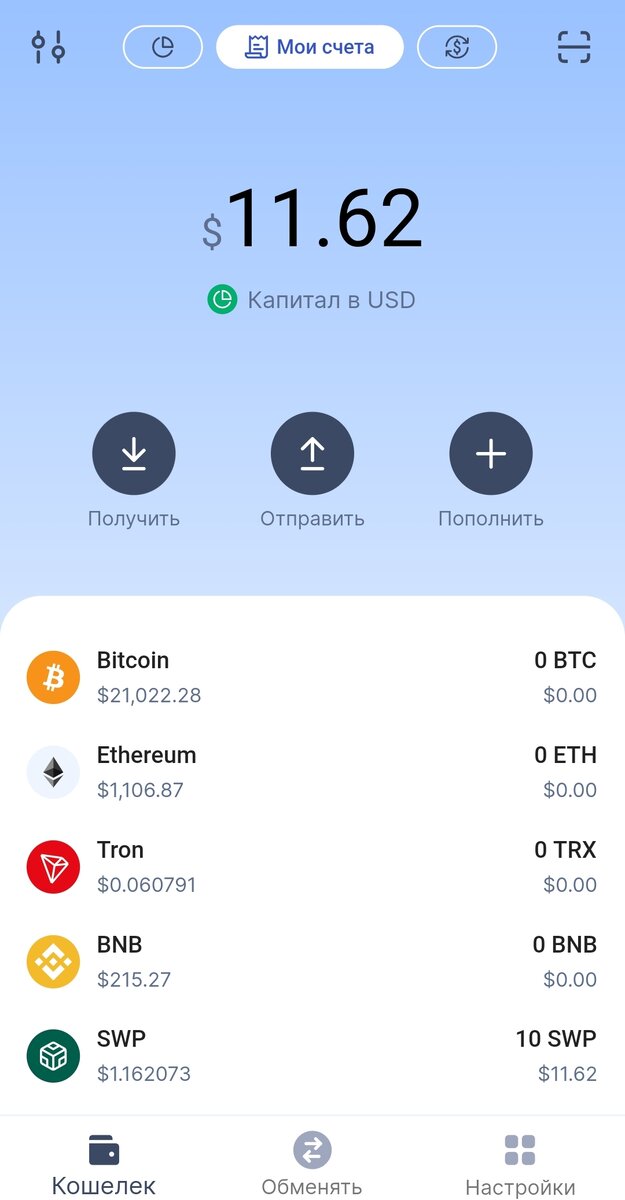Switch to the Обменять tab
Viewport: 625px width, 1200px height.
point(312,1164)
